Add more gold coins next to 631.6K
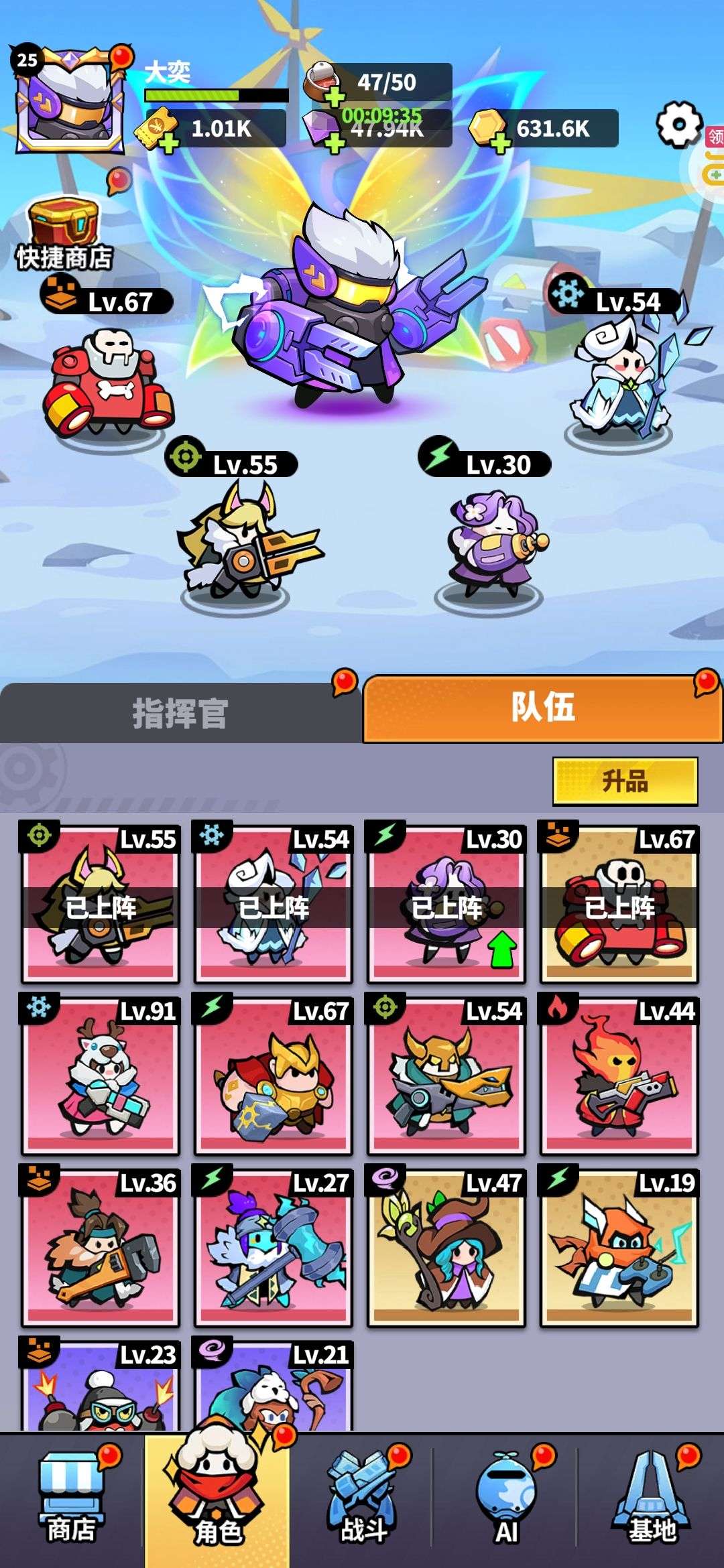 click(499, 141)
